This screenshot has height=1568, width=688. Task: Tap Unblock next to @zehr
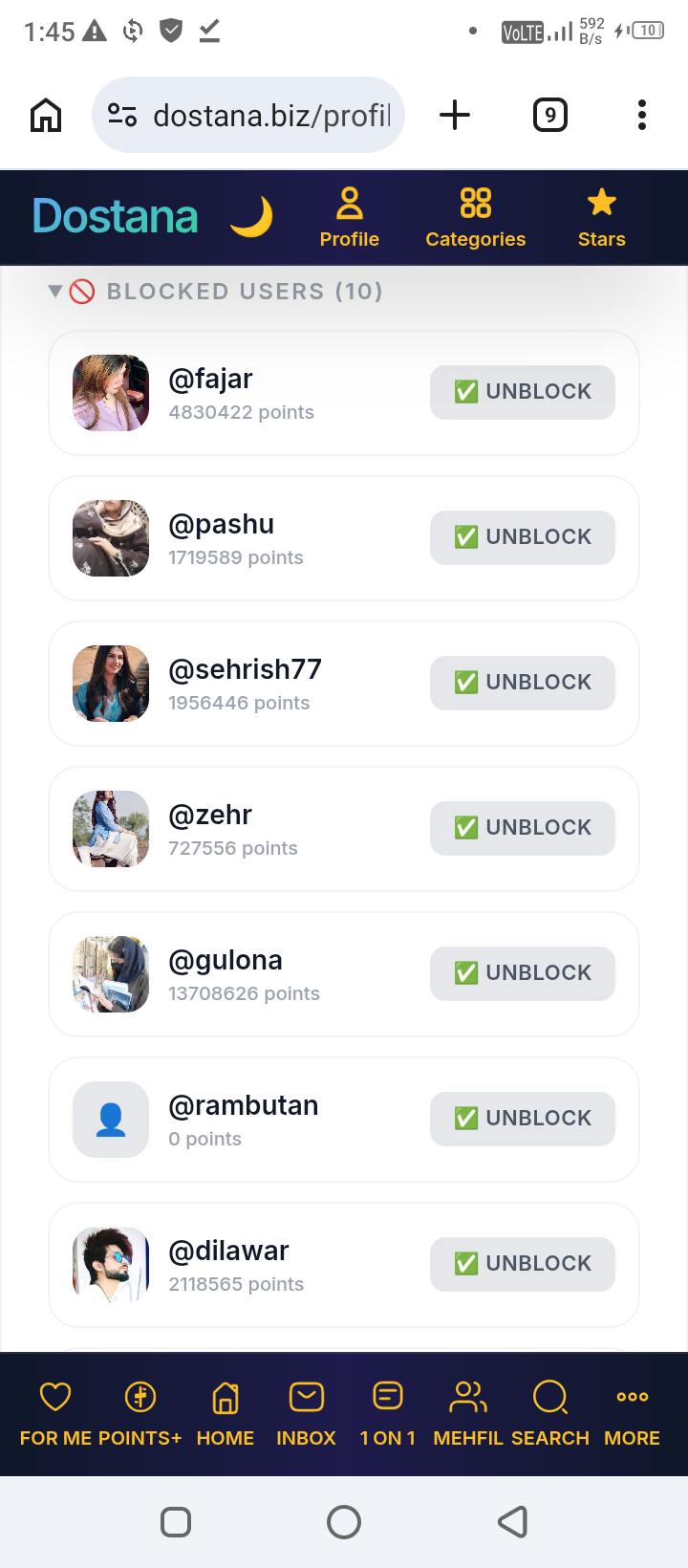coord(522,828)
